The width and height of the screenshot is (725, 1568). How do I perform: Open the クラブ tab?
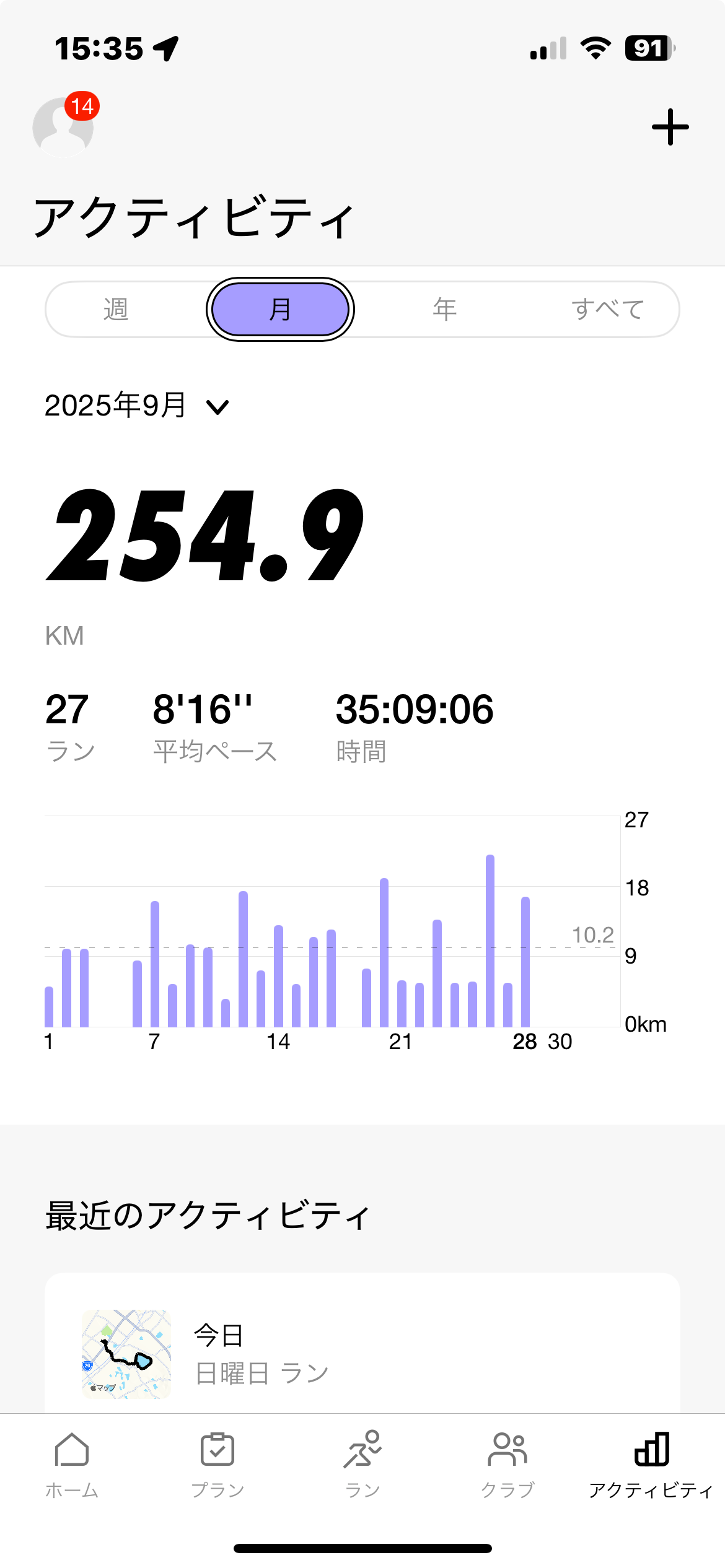coord(507,1464)
